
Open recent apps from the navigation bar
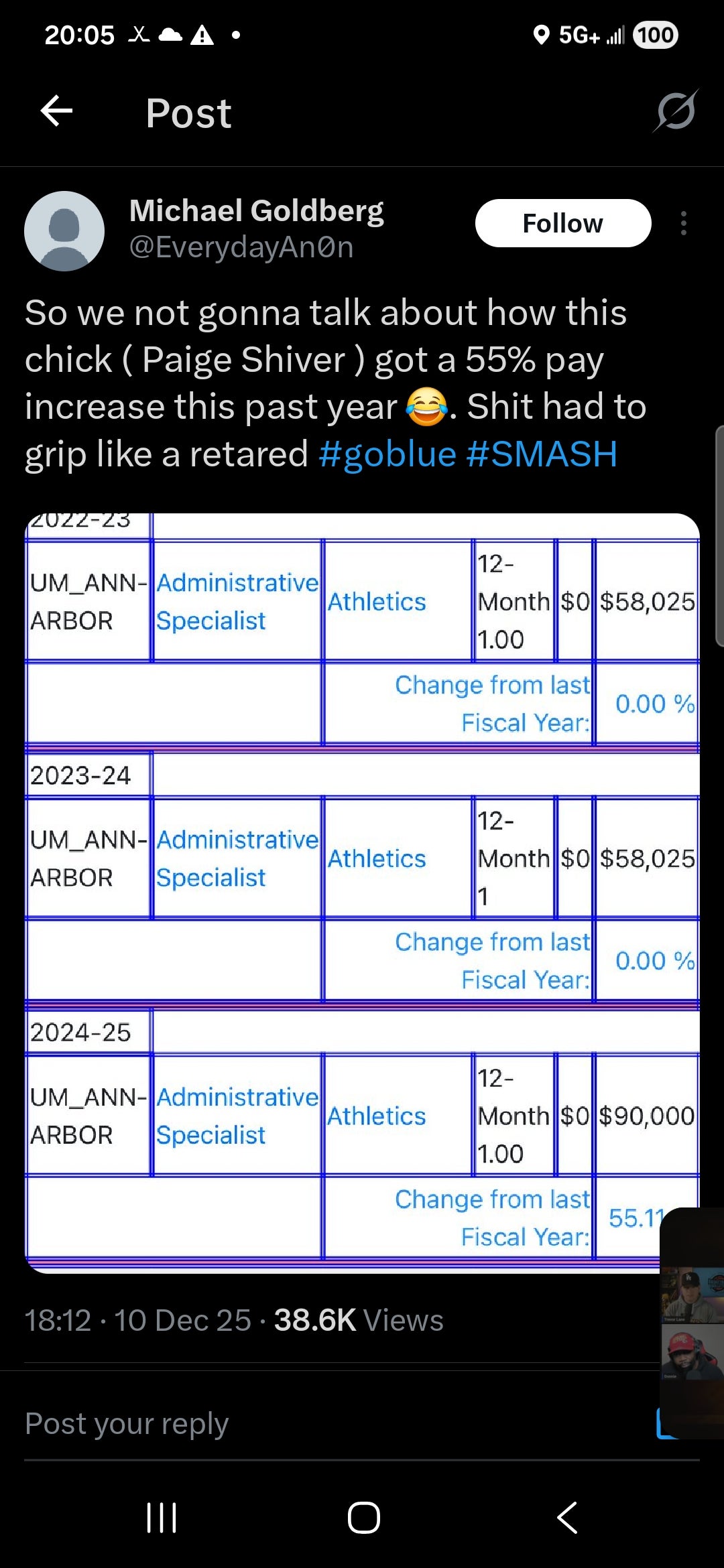click(x=161, y=1518)
